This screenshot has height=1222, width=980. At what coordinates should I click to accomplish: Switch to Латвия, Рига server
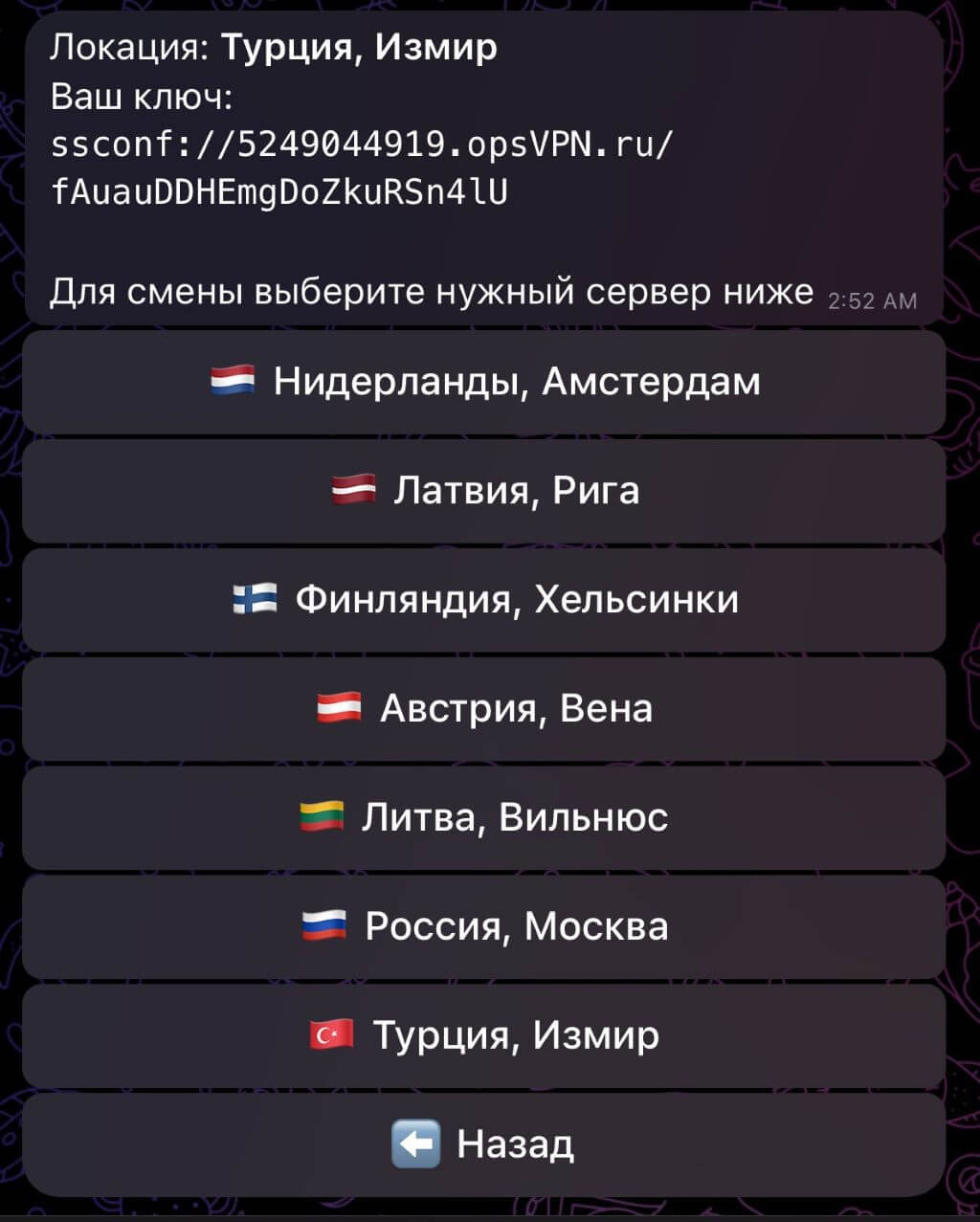484,491
